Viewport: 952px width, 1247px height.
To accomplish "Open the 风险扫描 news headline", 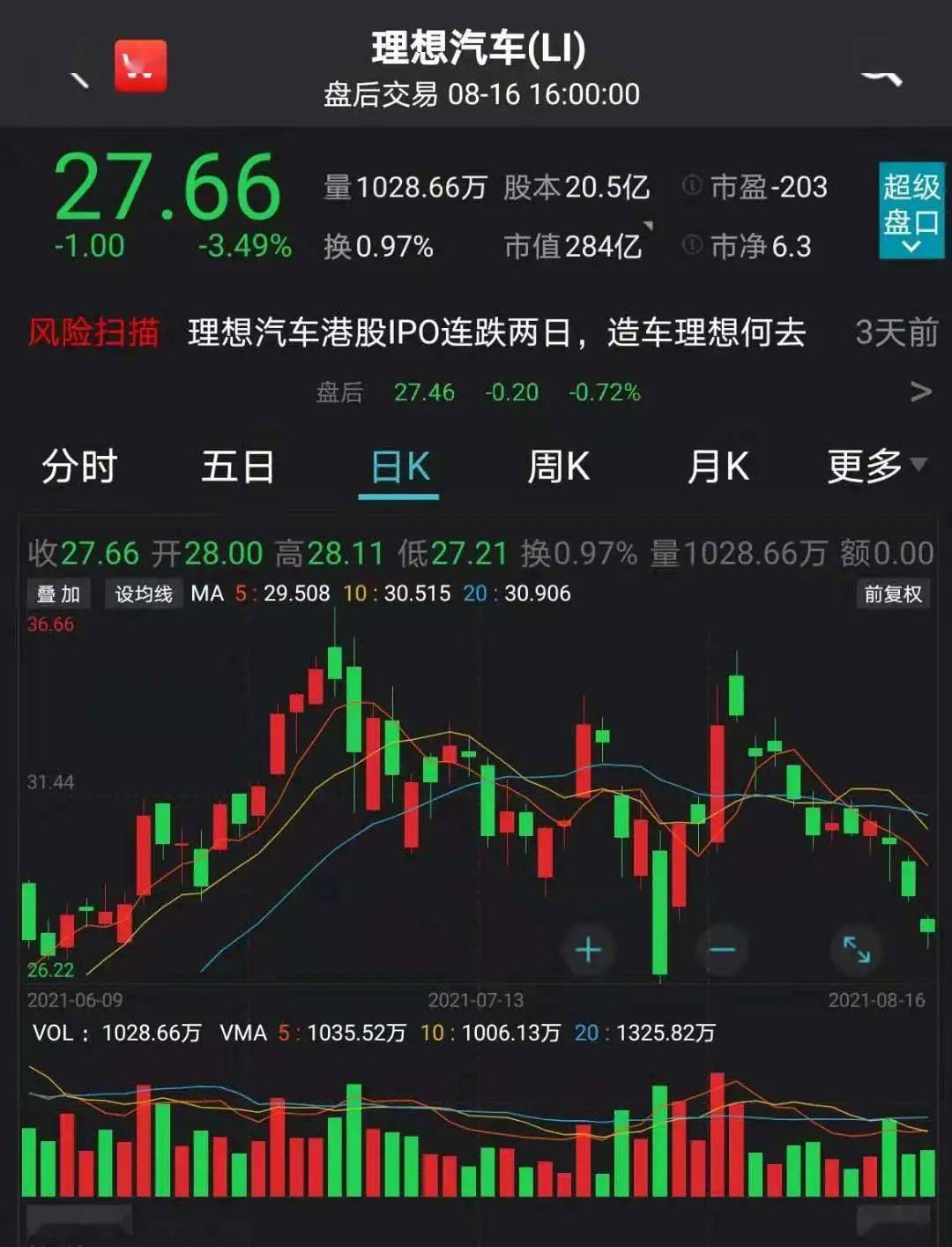I will [496, 333].
